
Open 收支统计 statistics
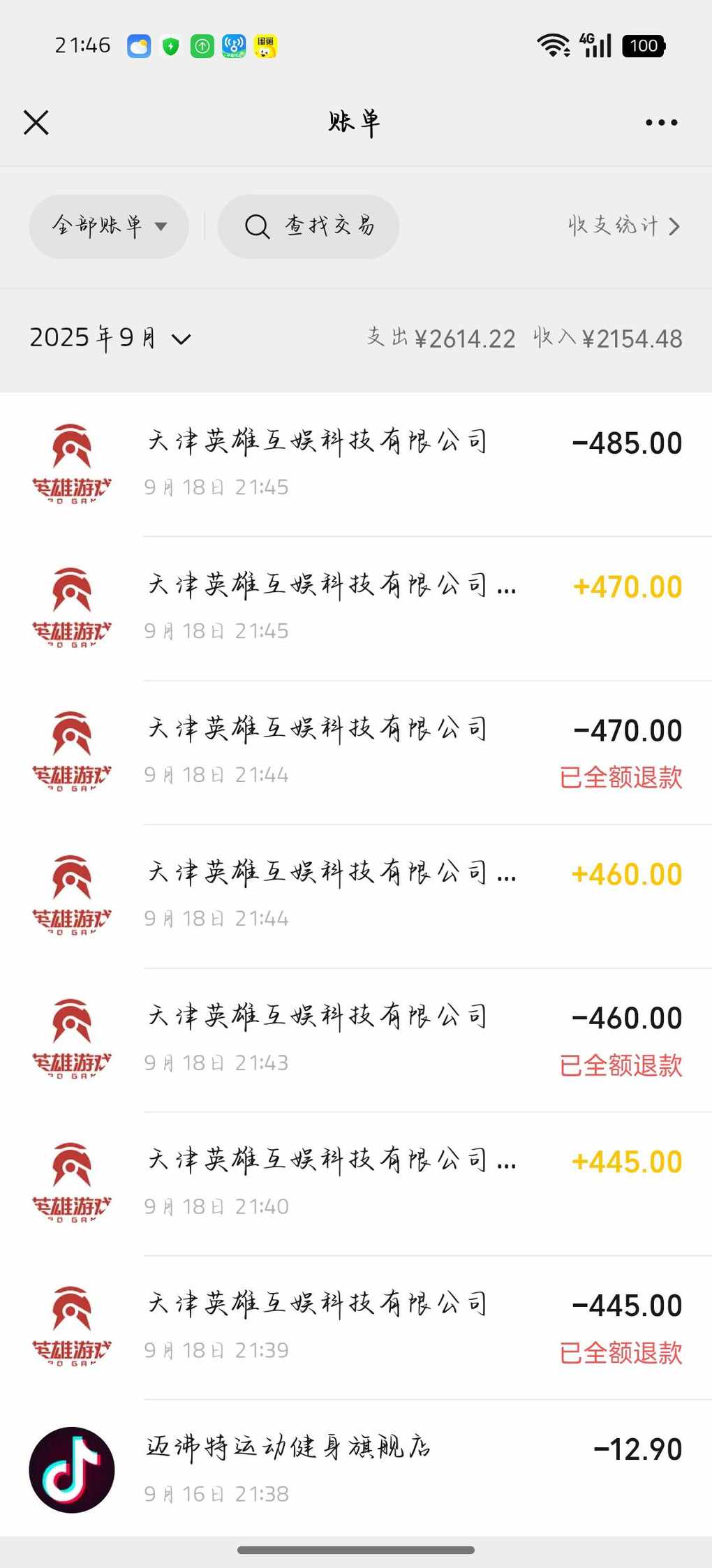(623, 226)
